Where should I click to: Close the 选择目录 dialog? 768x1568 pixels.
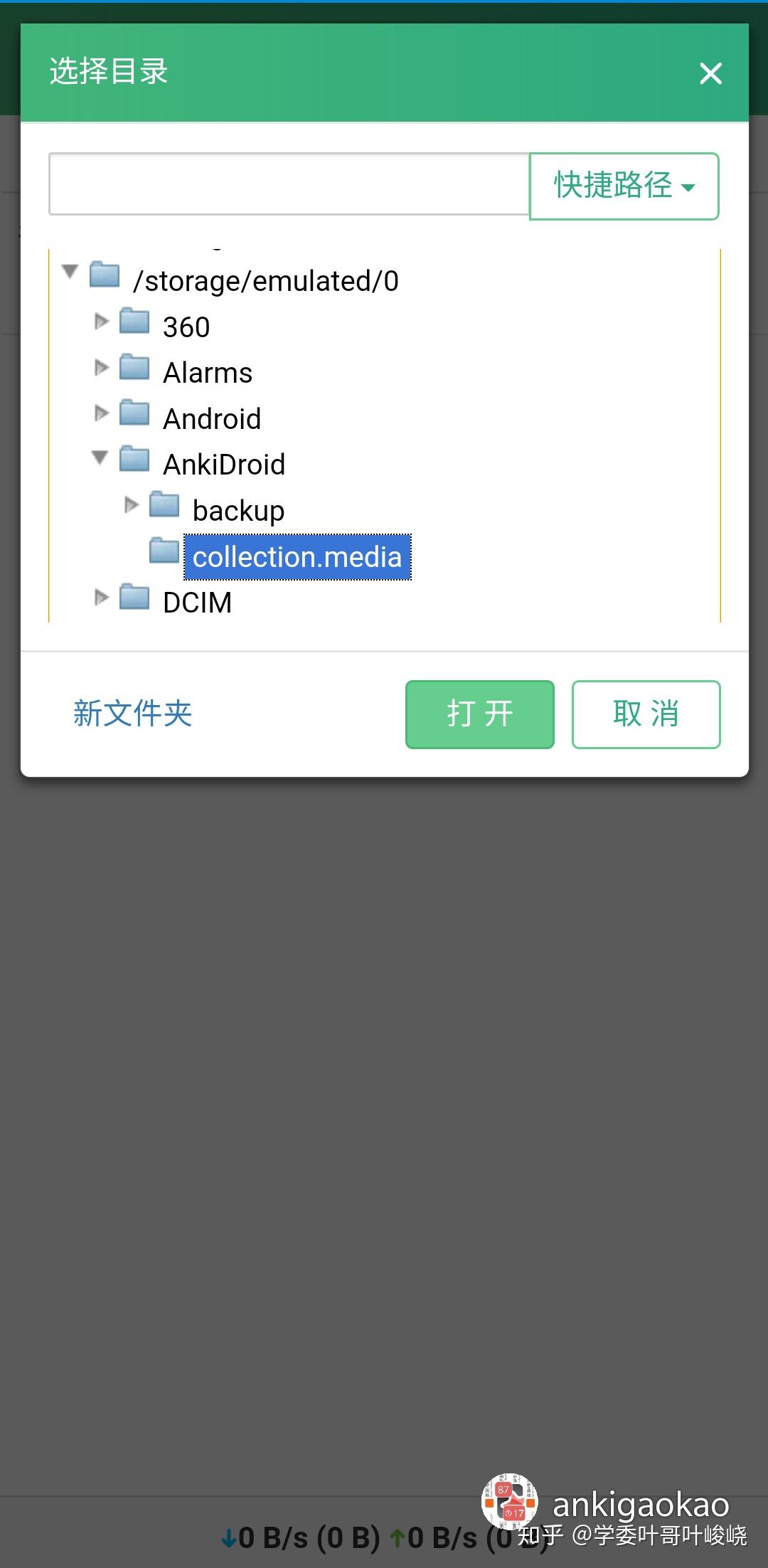[x=710, y=73]
